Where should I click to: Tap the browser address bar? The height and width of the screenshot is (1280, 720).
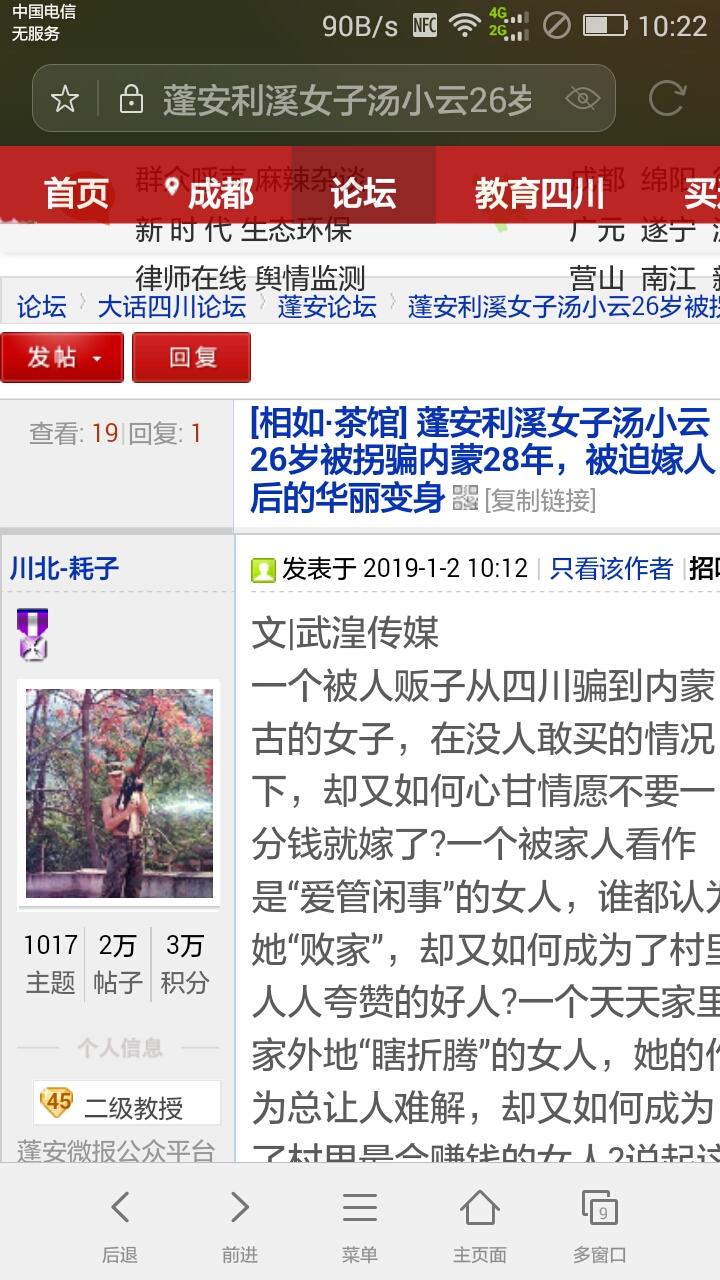[345, 99]
